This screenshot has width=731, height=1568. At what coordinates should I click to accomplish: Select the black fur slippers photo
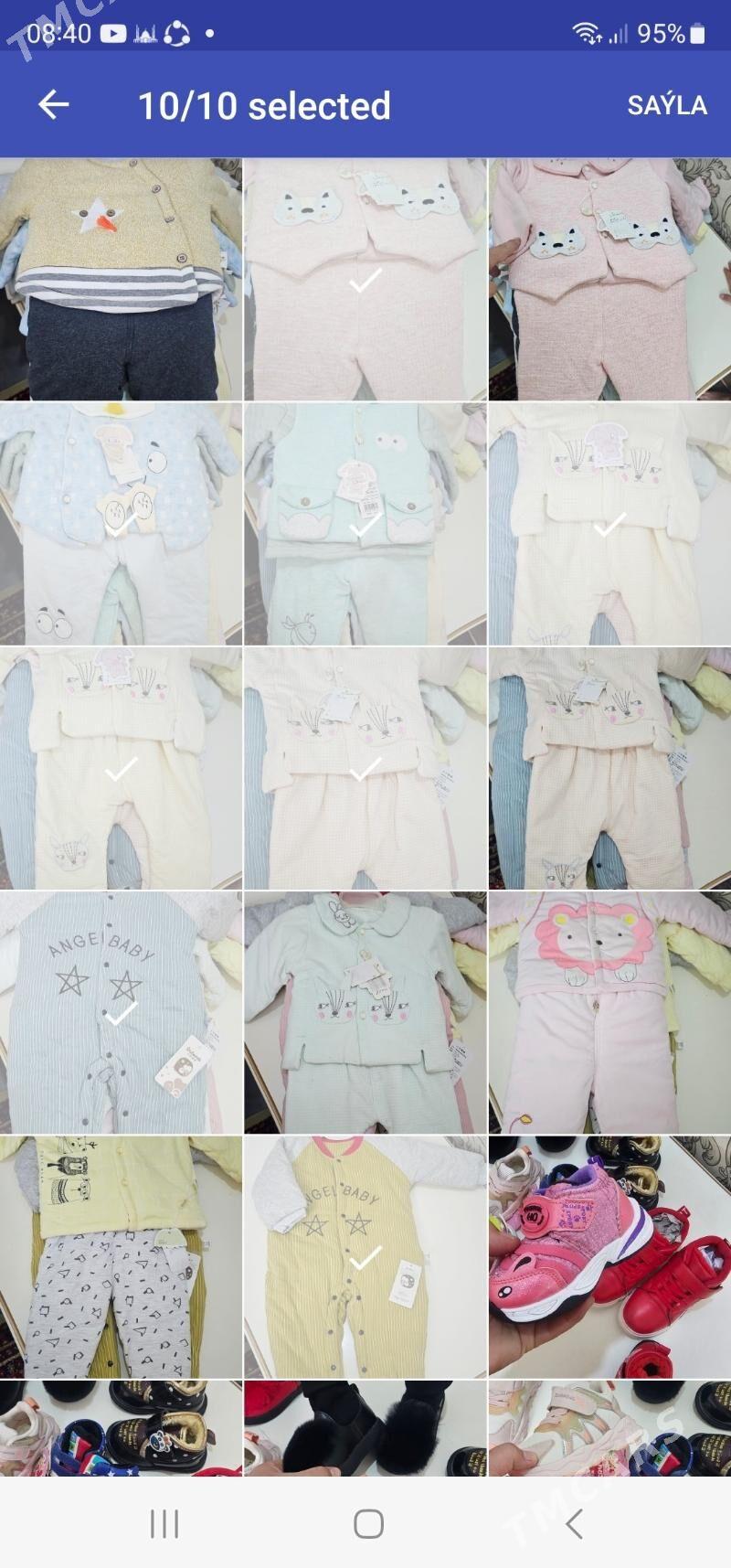pyautogui.click(x=365, y=1428)
